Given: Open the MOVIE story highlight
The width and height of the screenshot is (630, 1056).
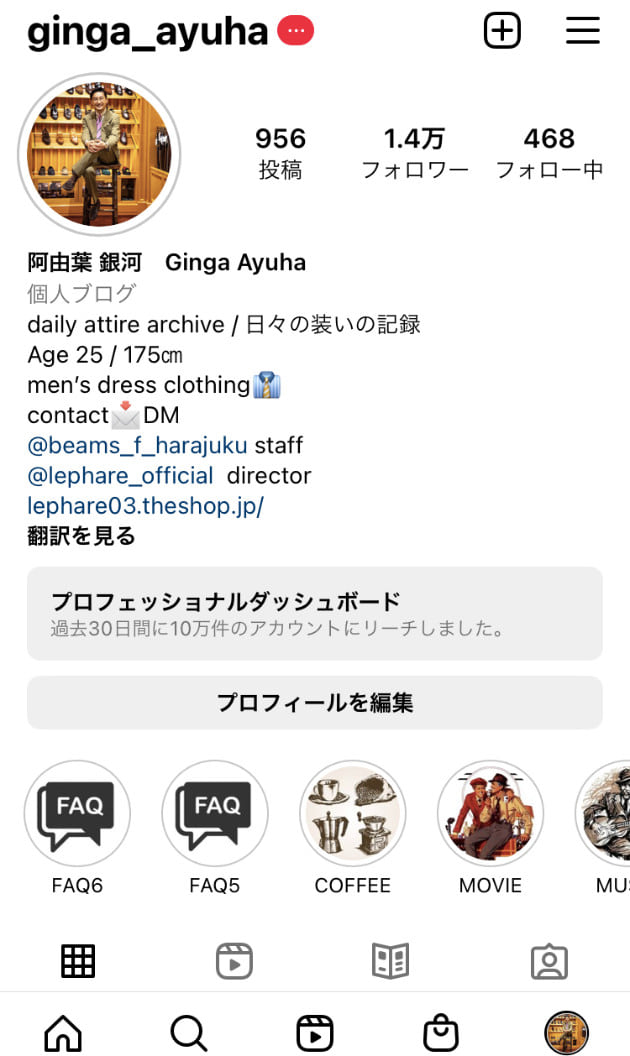Looking at the screenshot, I should 490,813.
